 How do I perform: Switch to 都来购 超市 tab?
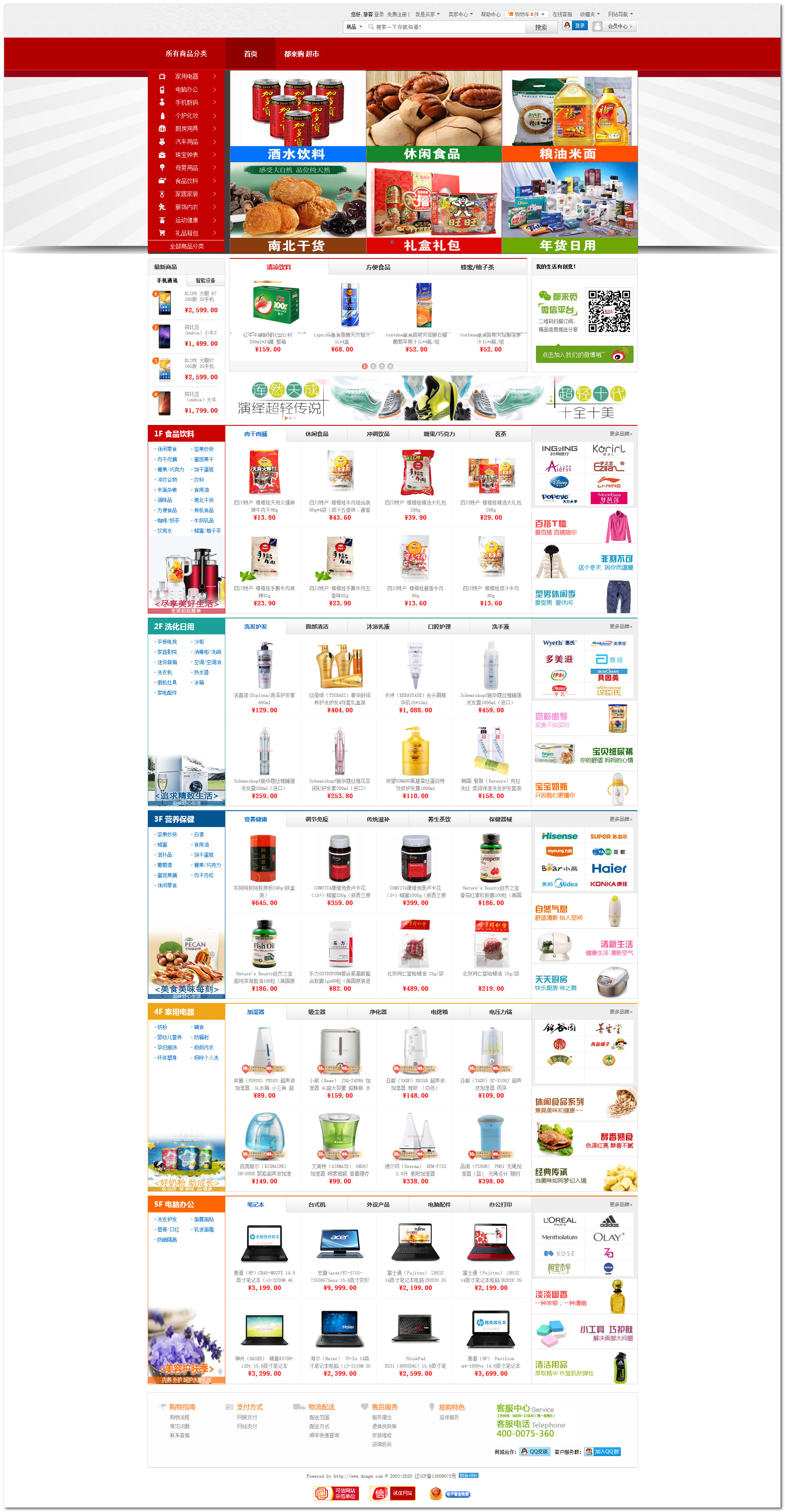(x=301, y=54)
